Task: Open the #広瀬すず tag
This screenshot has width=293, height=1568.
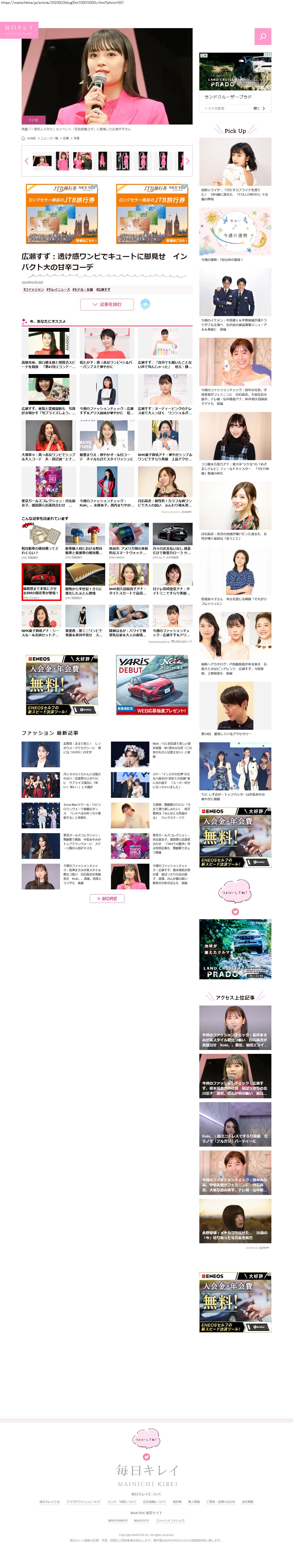Action: tap(103, 289)
